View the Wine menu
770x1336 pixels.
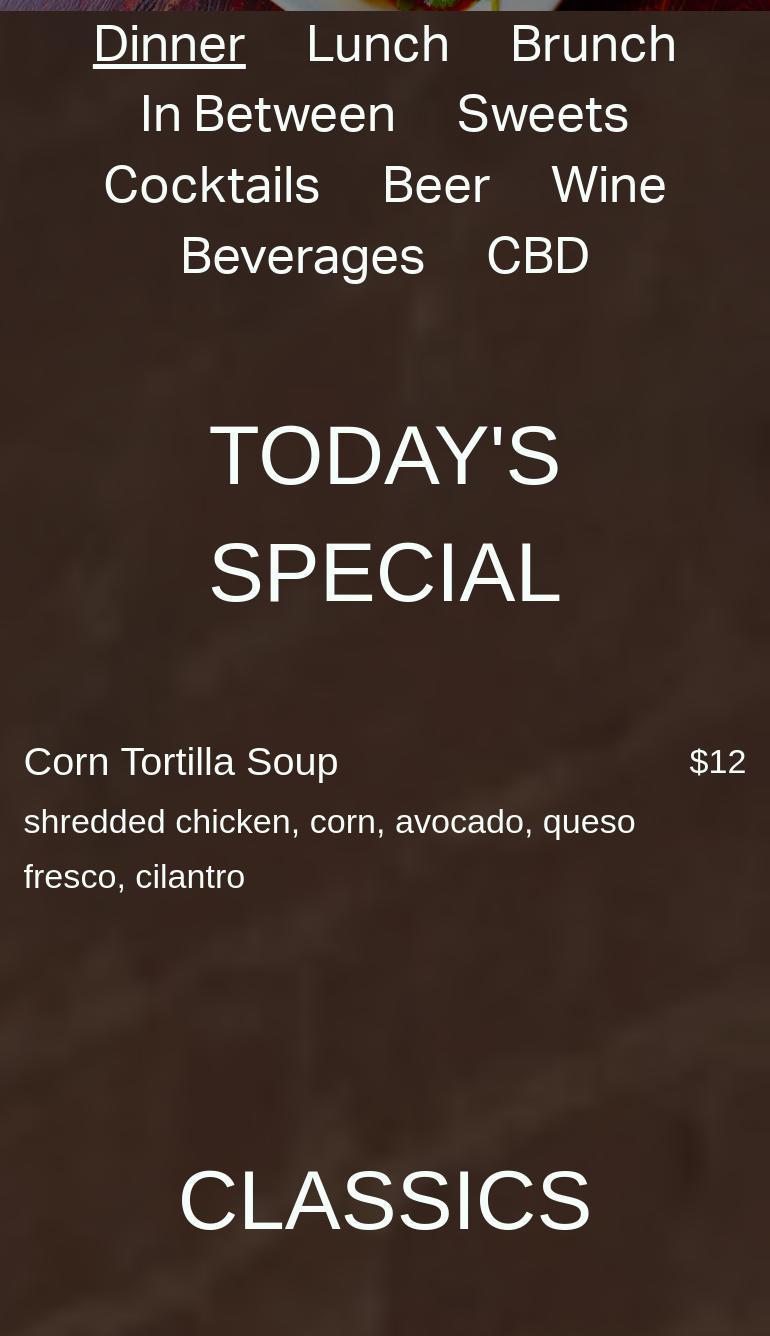click(608, 186)
